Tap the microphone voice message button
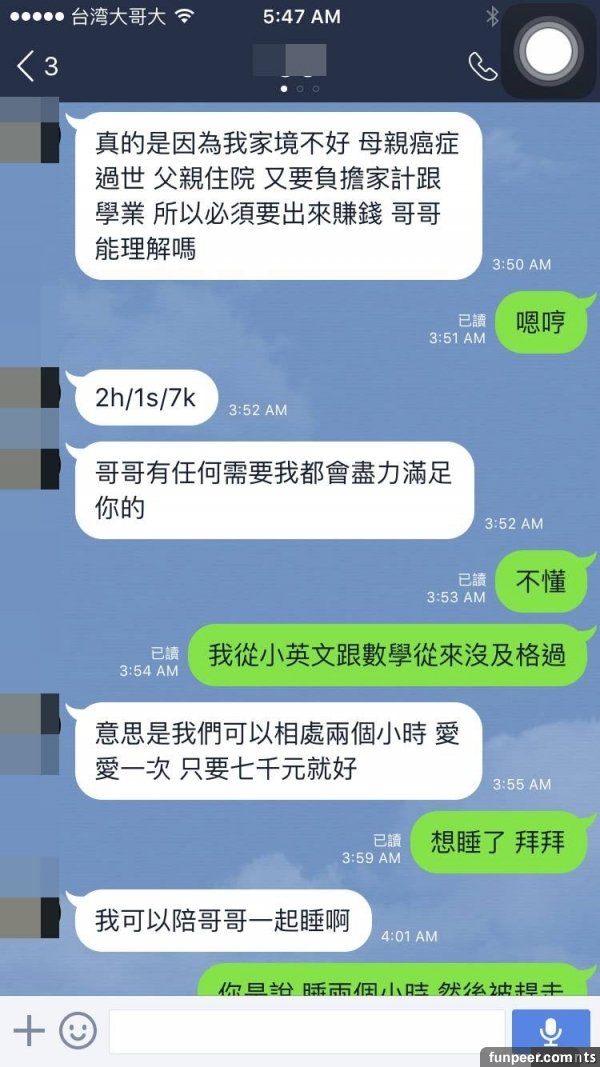Image resolution: width=600 pixels, height=1067 pixels. pyautogui.click(x=549, y=1031)
